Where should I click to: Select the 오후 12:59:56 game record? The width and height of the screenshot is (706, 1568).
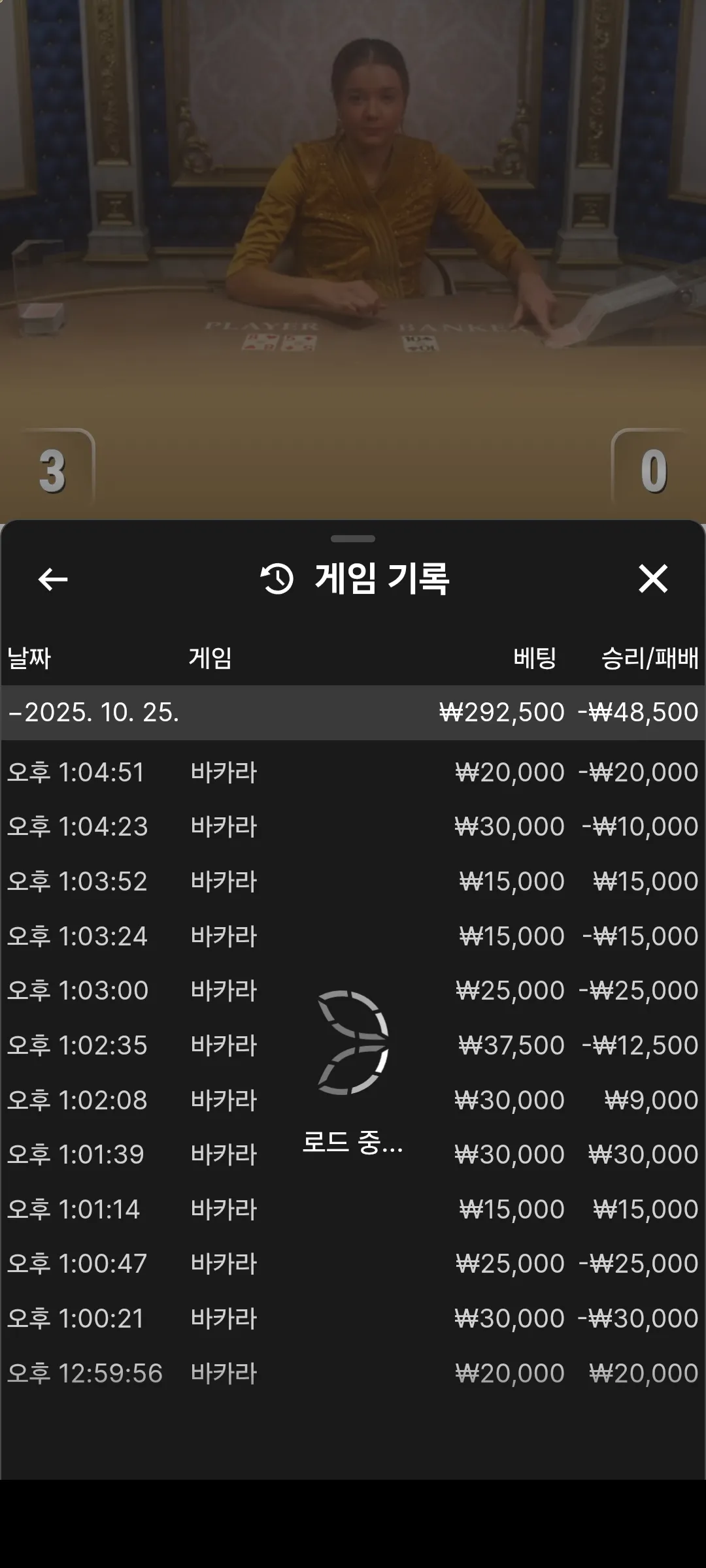[353, 1373]
